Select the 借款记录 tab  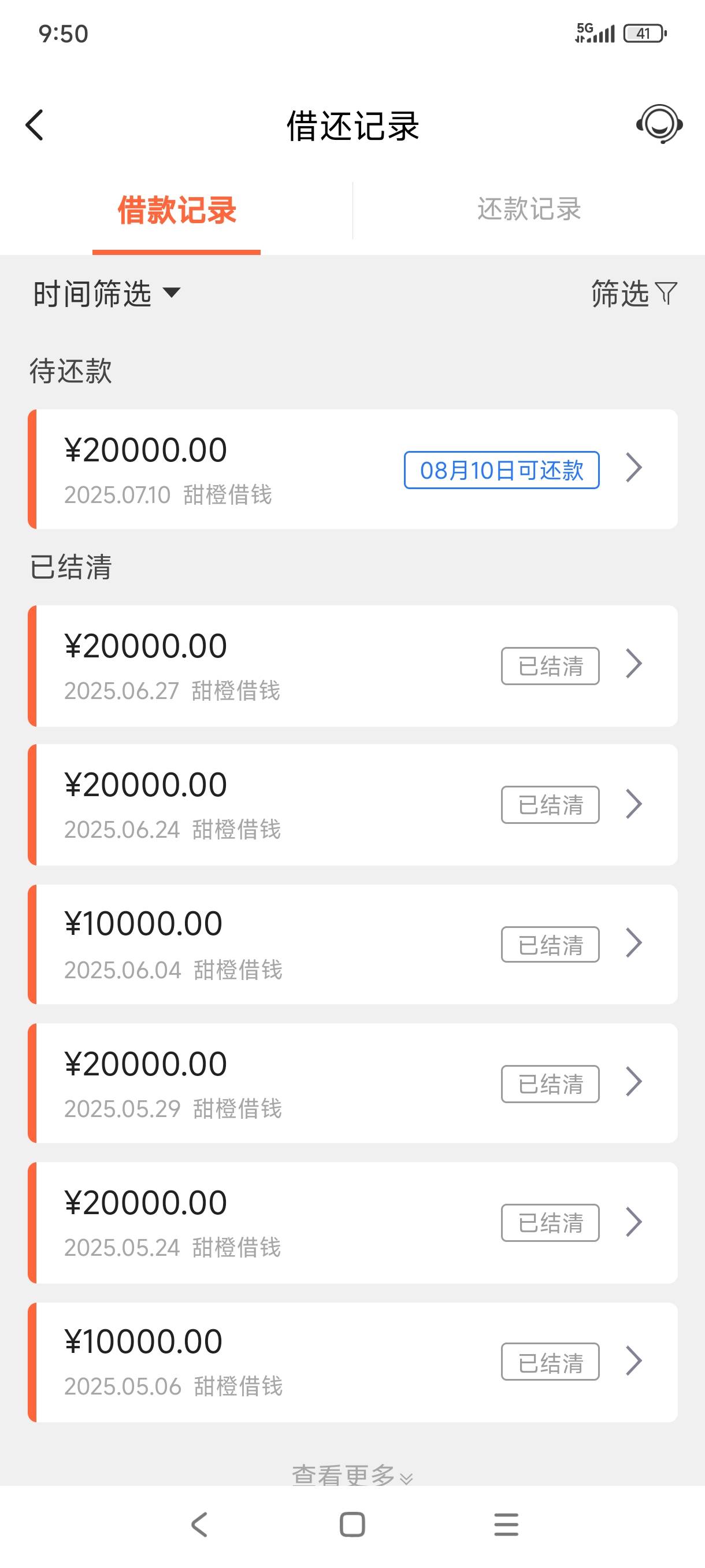click(176, 210)
